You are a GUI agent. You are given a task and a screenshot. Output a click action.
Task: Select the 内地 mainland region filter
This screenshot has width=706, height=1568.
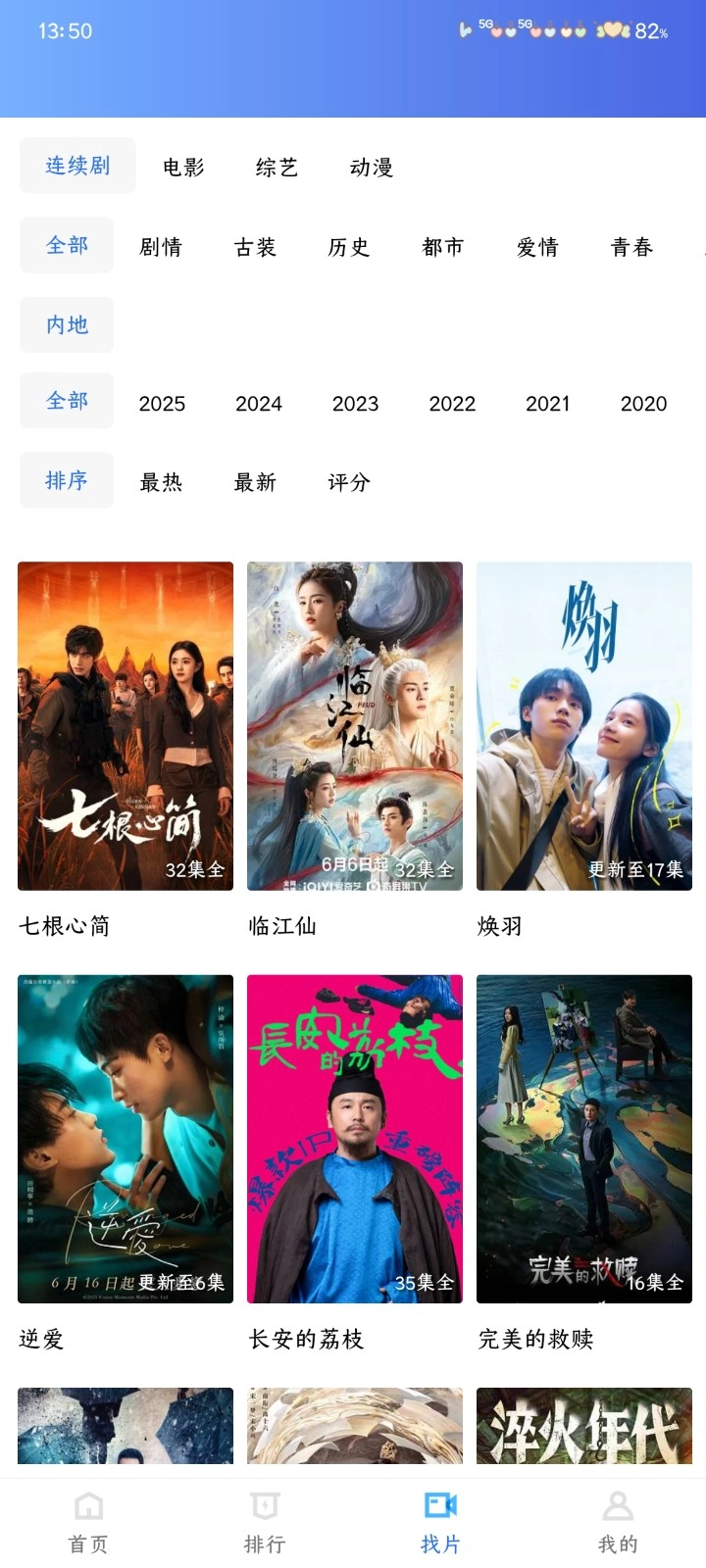[x=66, y=323]
